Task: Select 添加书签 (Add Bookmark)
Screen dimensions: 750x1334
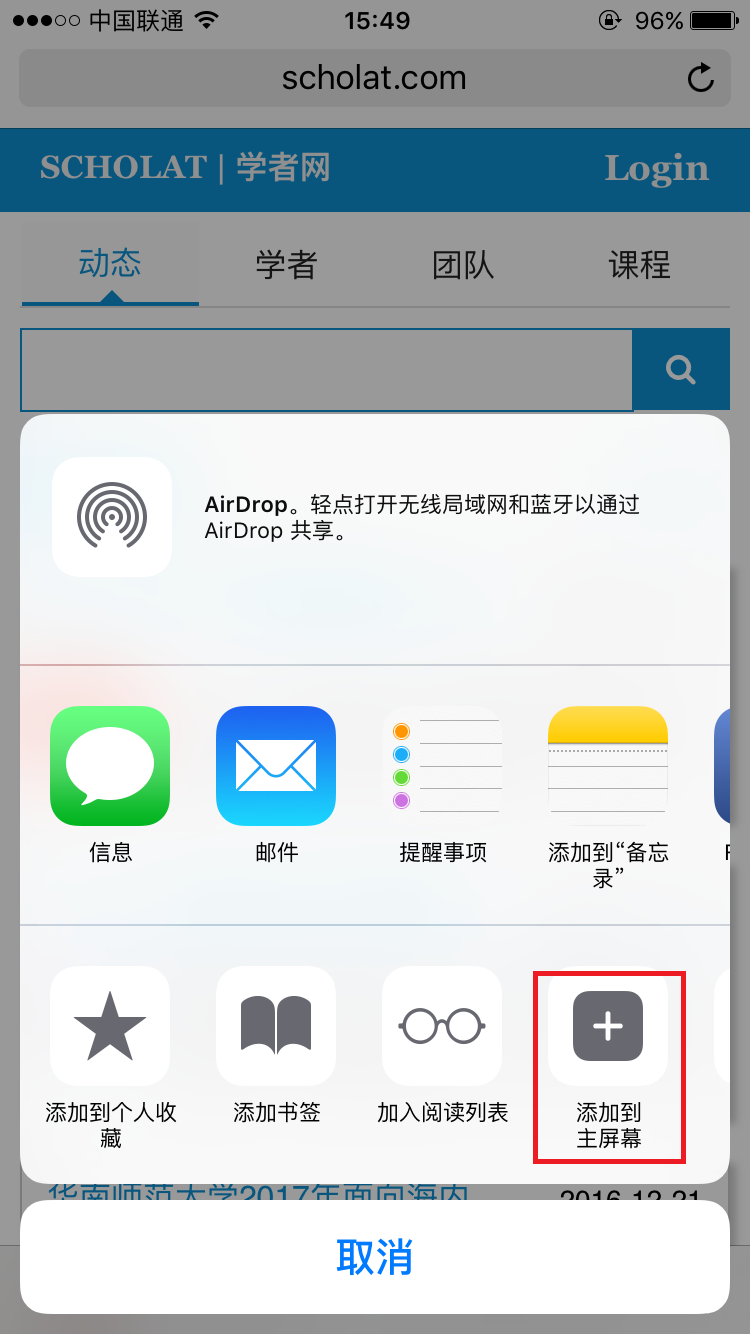Action: pyautogui.click(x=276, y=1027)
